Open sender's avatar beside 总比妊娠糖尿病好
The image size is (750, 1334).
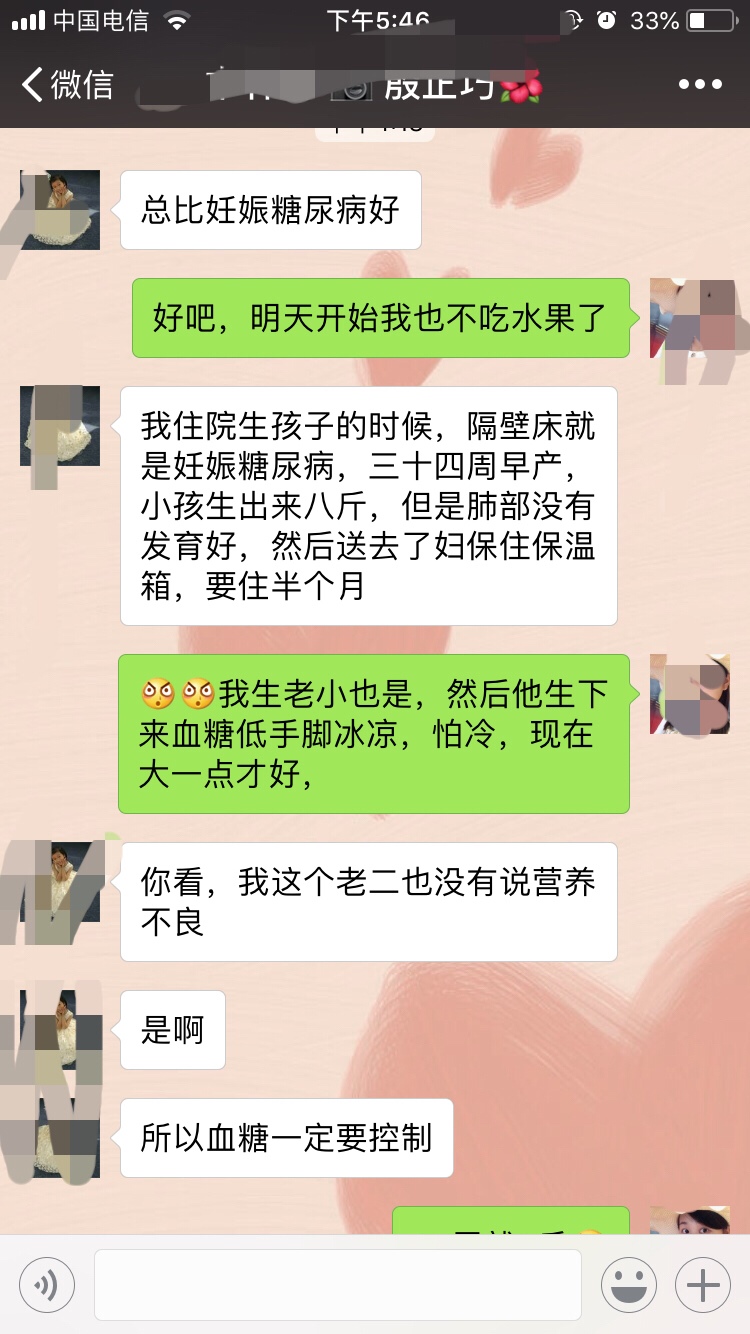(x=60, y=210)
